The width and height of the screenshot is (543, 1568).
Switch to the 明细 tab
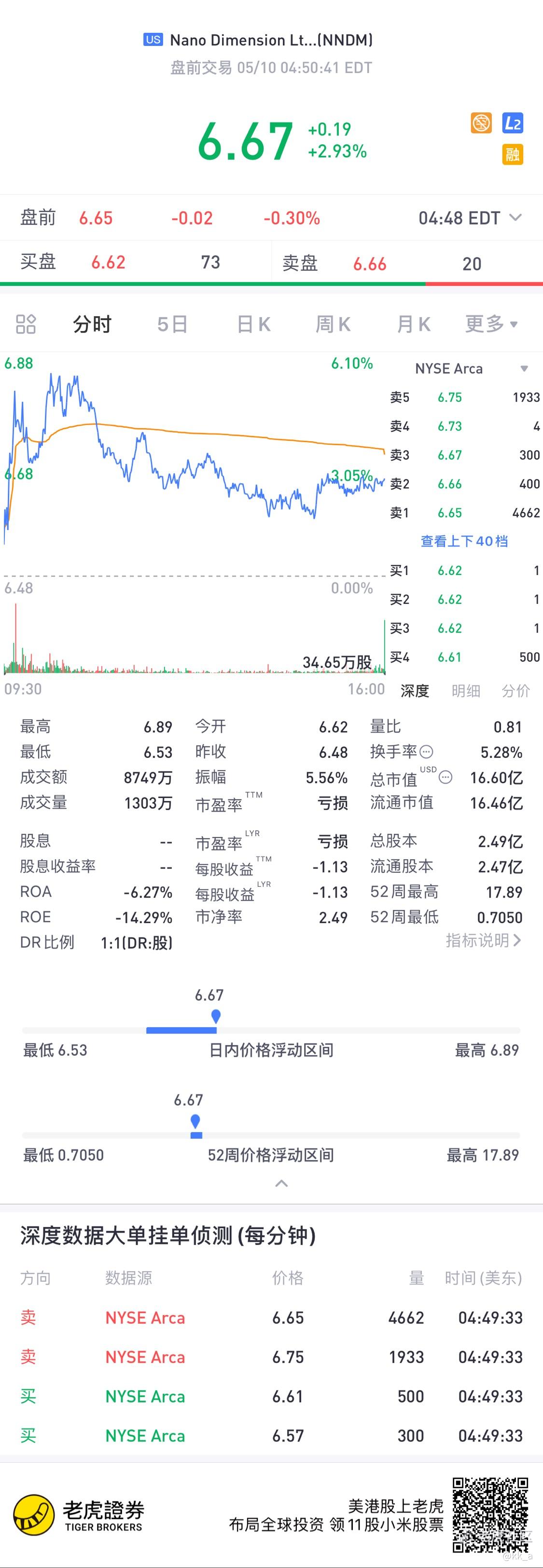(466, 691)
